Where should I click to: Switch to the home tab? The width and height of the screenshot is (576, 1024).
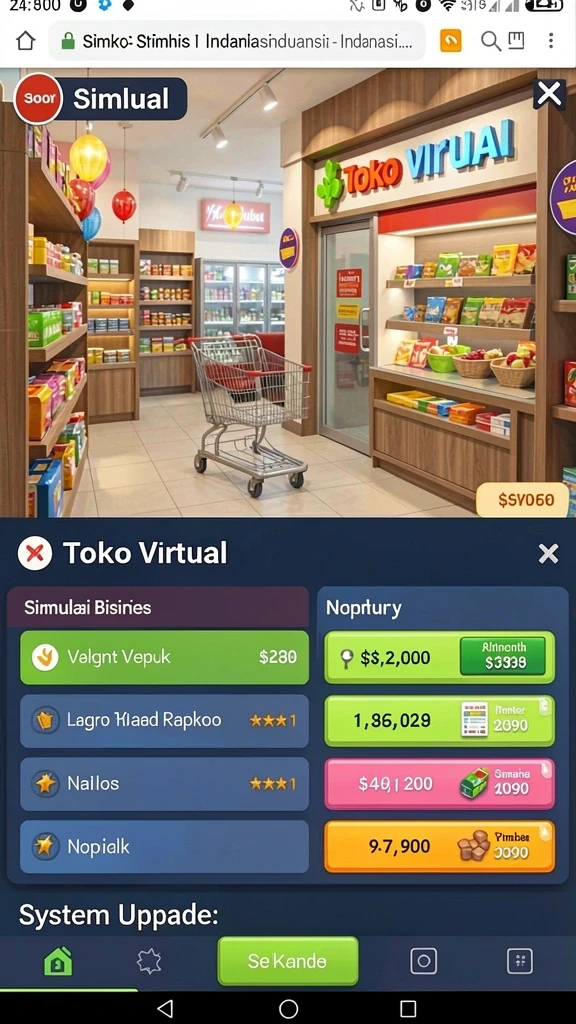[58, 961]
